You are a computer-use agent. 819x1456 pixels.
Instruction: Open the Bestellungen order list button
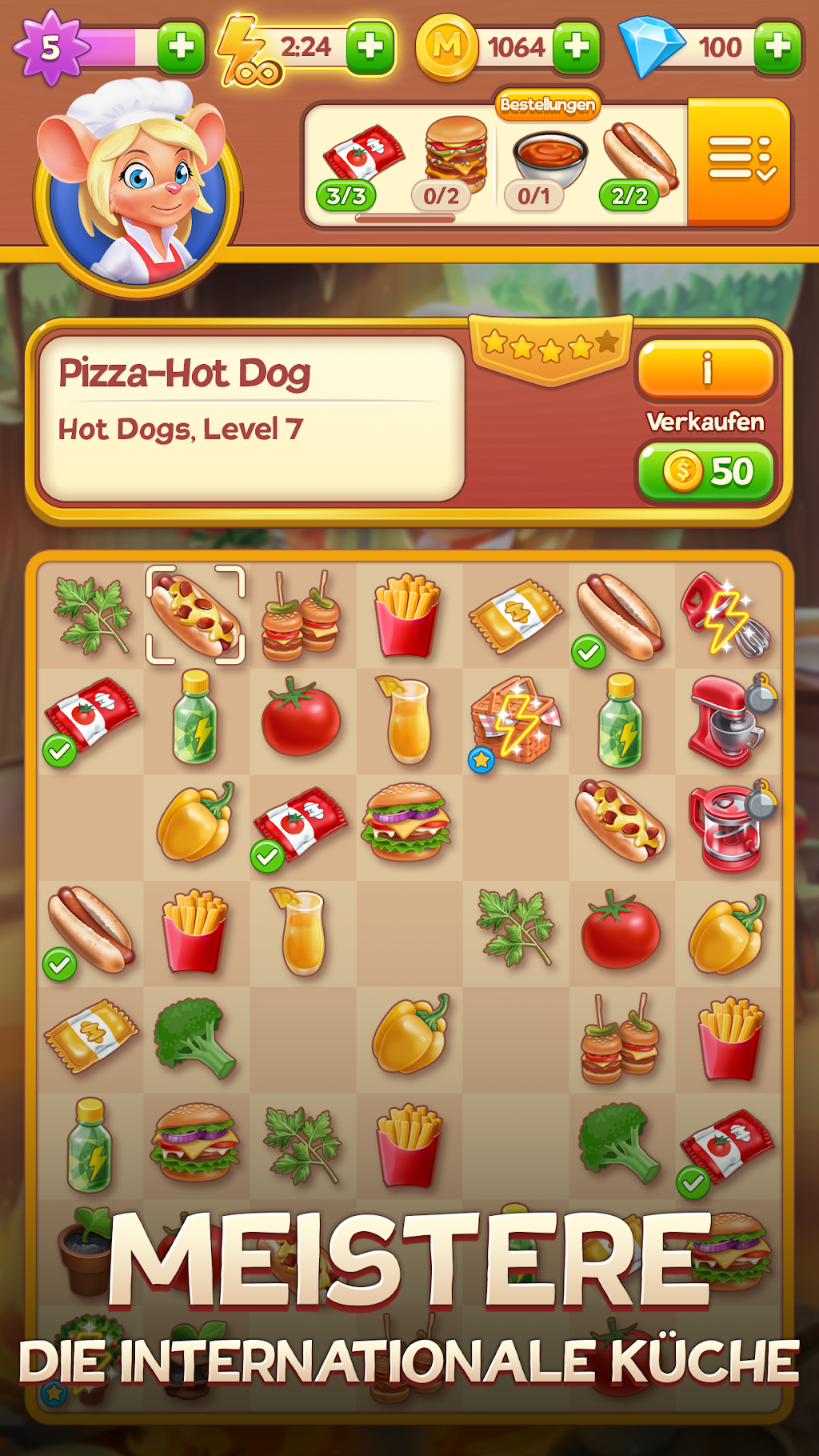[739, 162]
